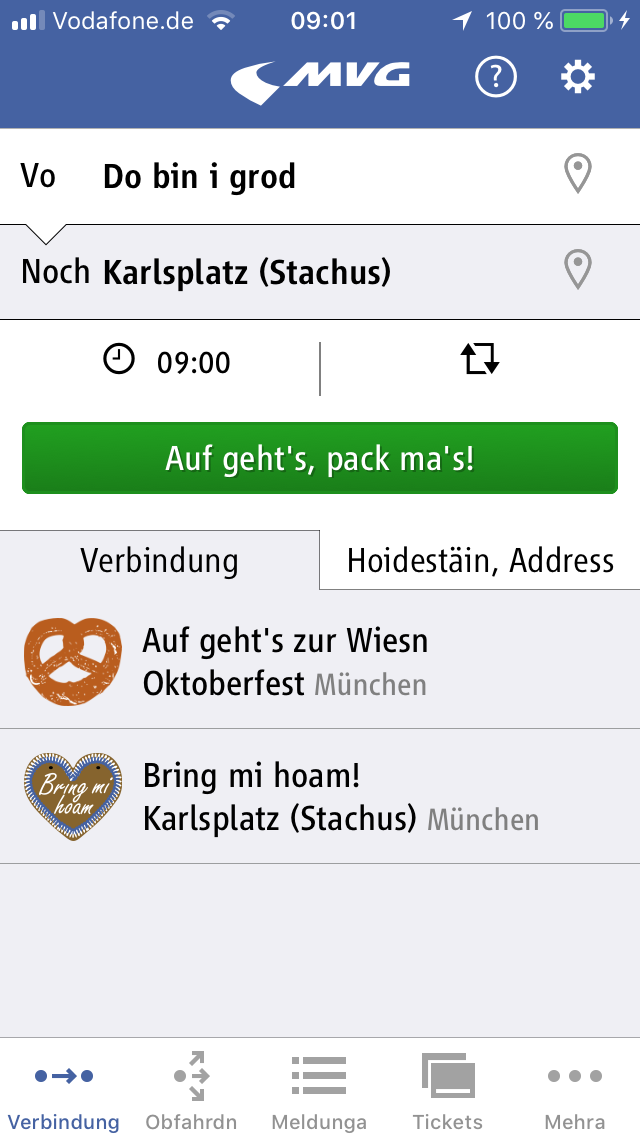Open the Meldunga tab

click(x=319, y=1091)
